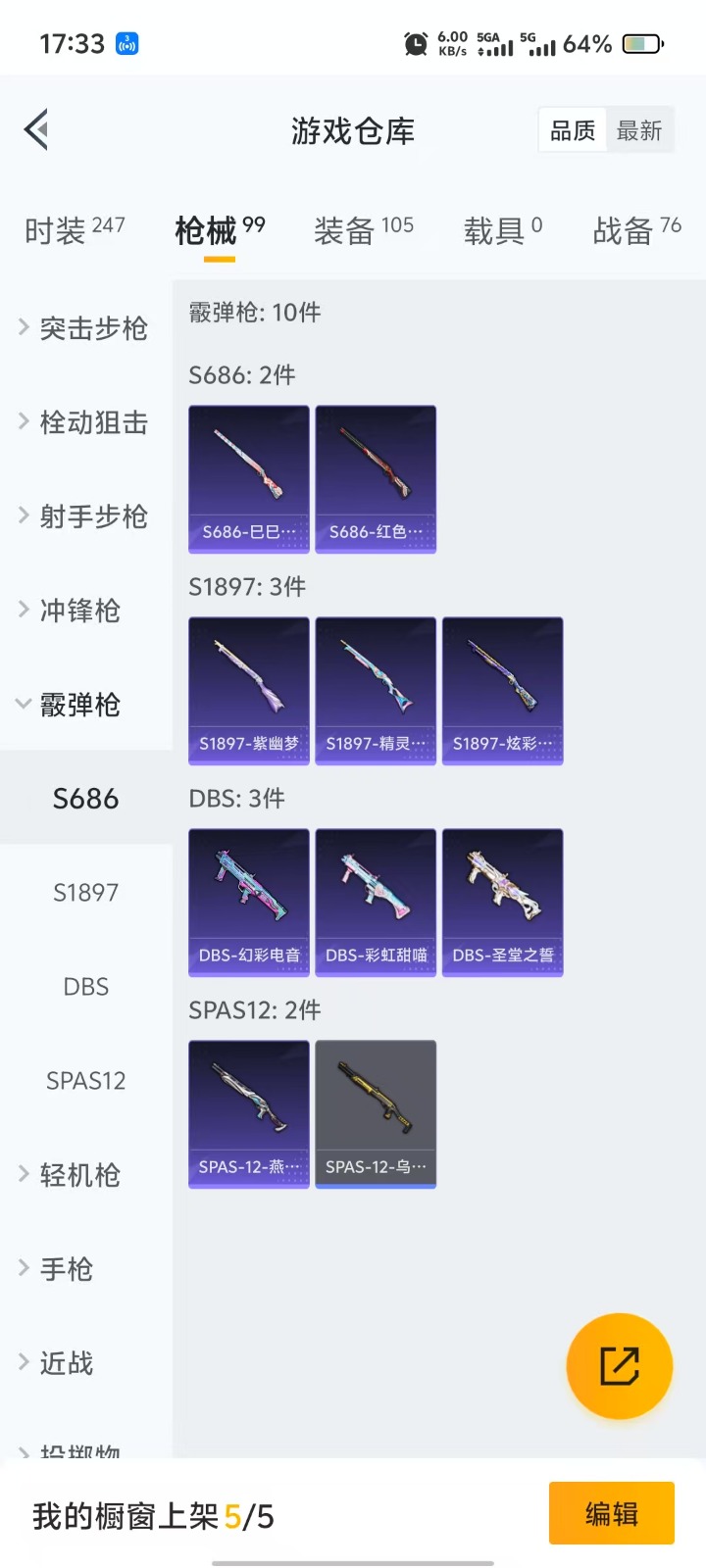
Task: Sort items by 最新
Action: [639, 130]
